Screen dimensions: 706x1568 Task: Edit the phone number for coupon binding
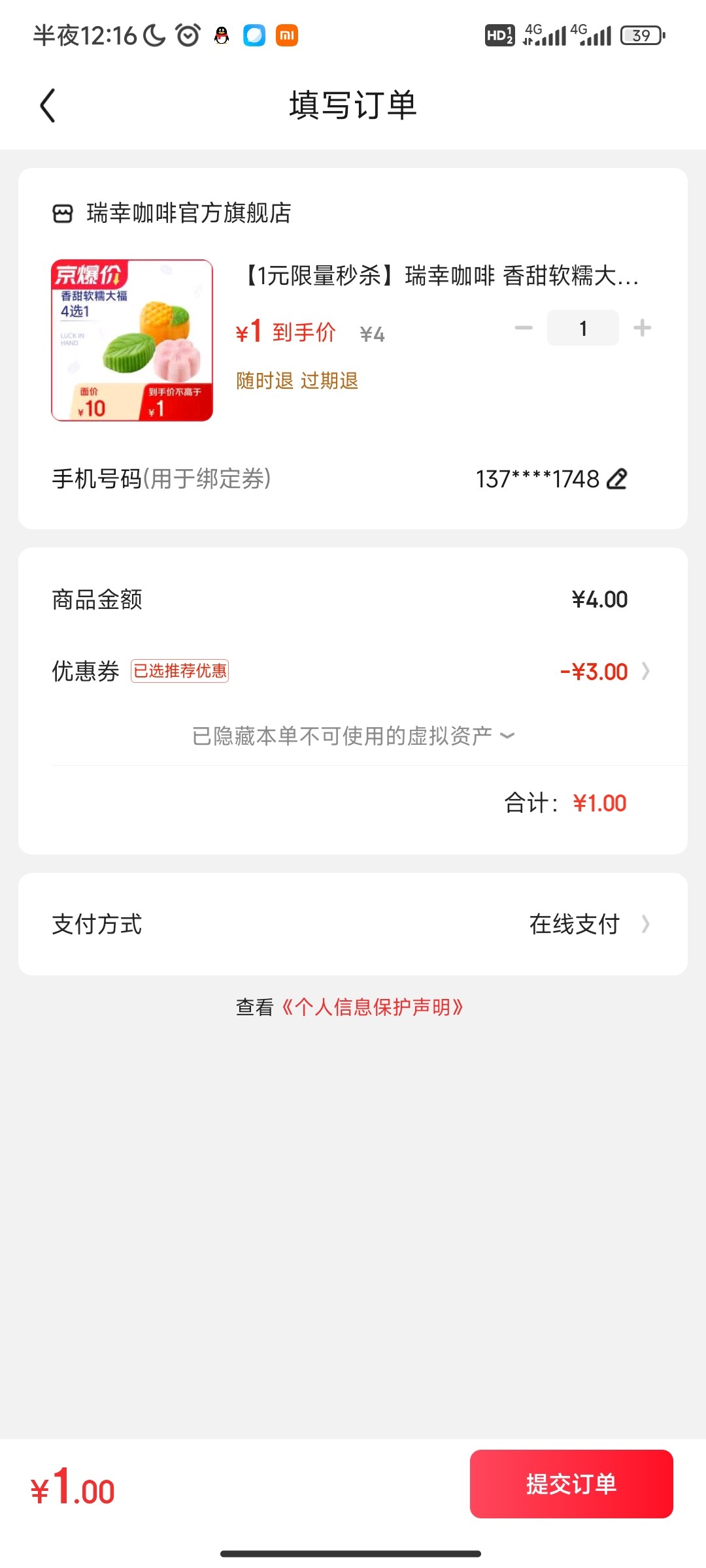(x=616, y=479)
